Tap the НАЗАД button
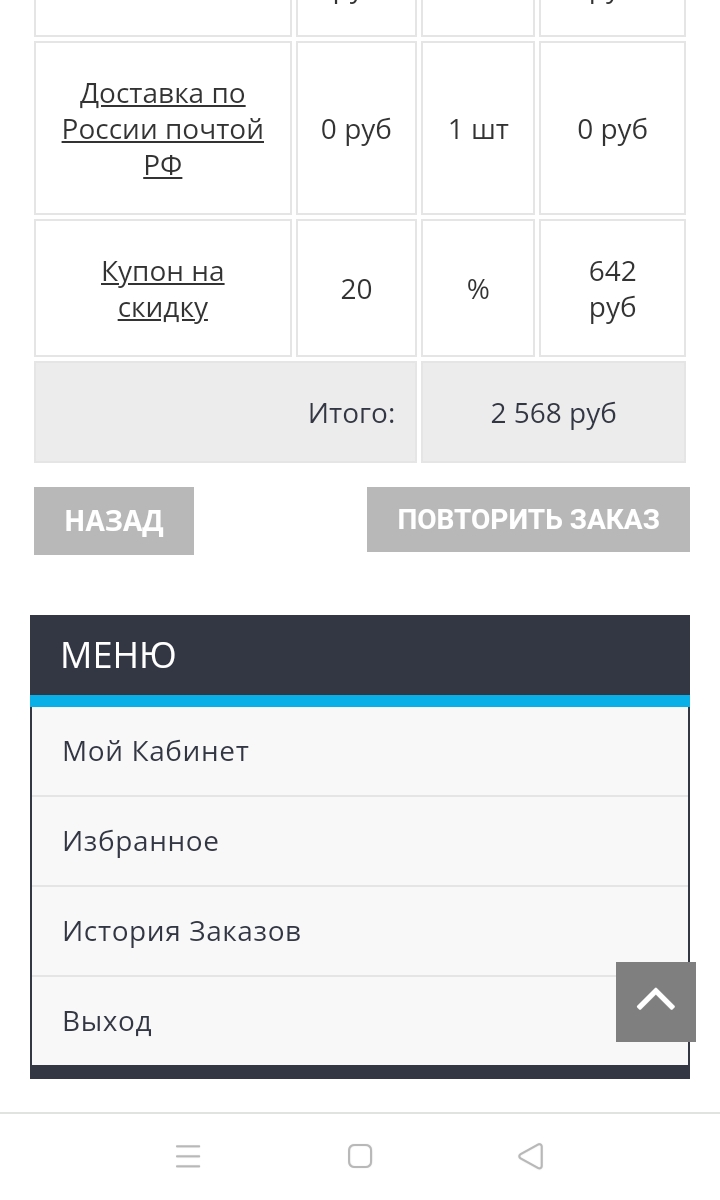The width and height of the screenshot is (720, 1200). point(114,521)
